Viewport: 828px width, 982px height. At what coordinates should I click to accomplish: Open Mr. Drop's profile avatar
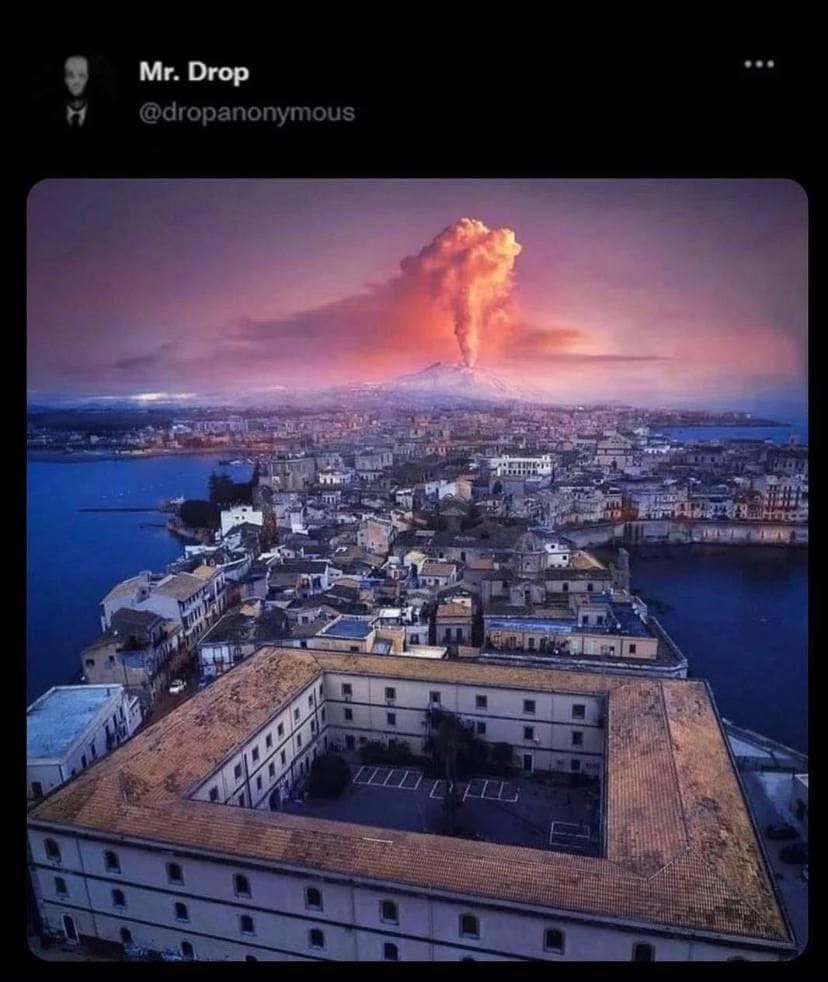[76, 90]
